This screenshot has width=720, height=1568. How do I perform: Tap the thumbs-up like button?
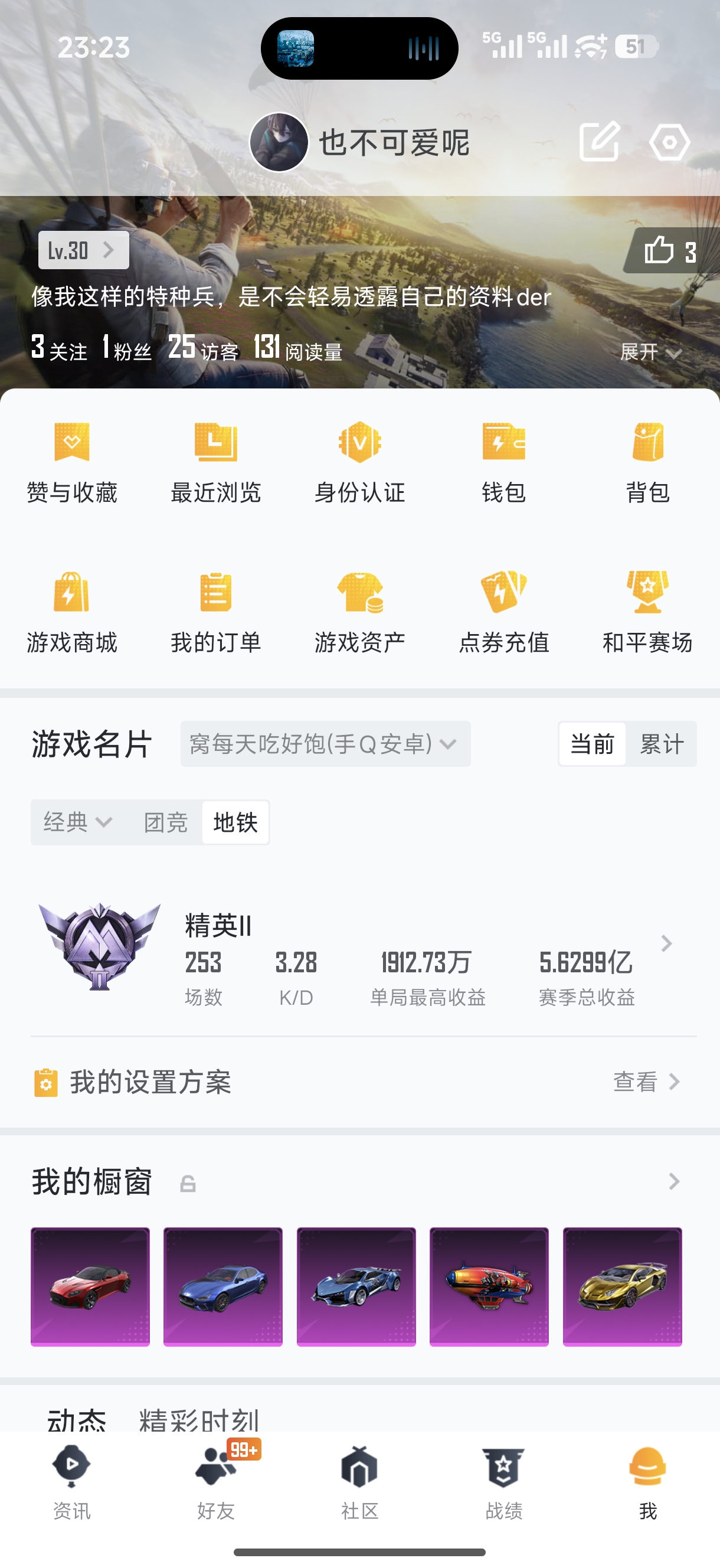670,251
